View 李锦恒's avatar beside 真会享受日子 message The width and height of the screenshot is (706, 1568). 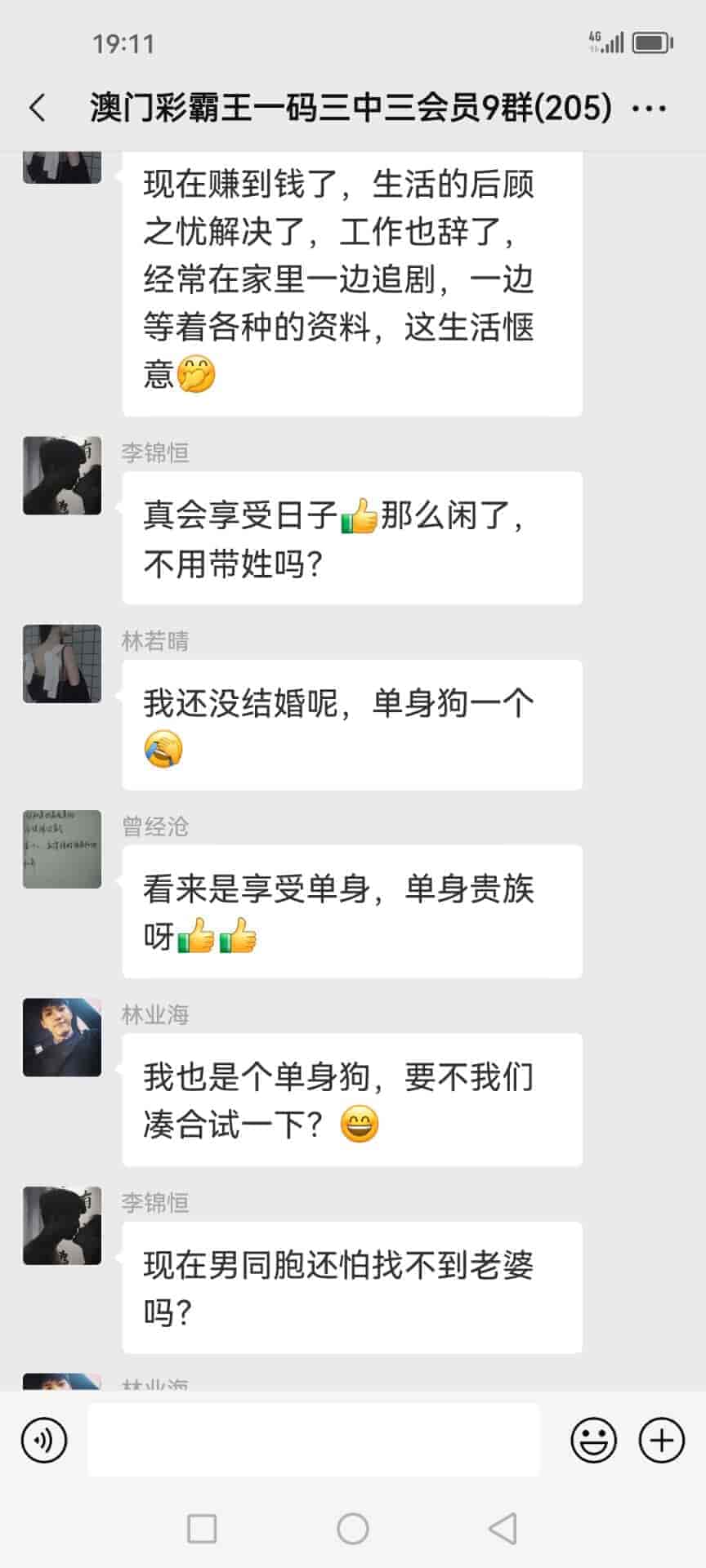point(62,475)
